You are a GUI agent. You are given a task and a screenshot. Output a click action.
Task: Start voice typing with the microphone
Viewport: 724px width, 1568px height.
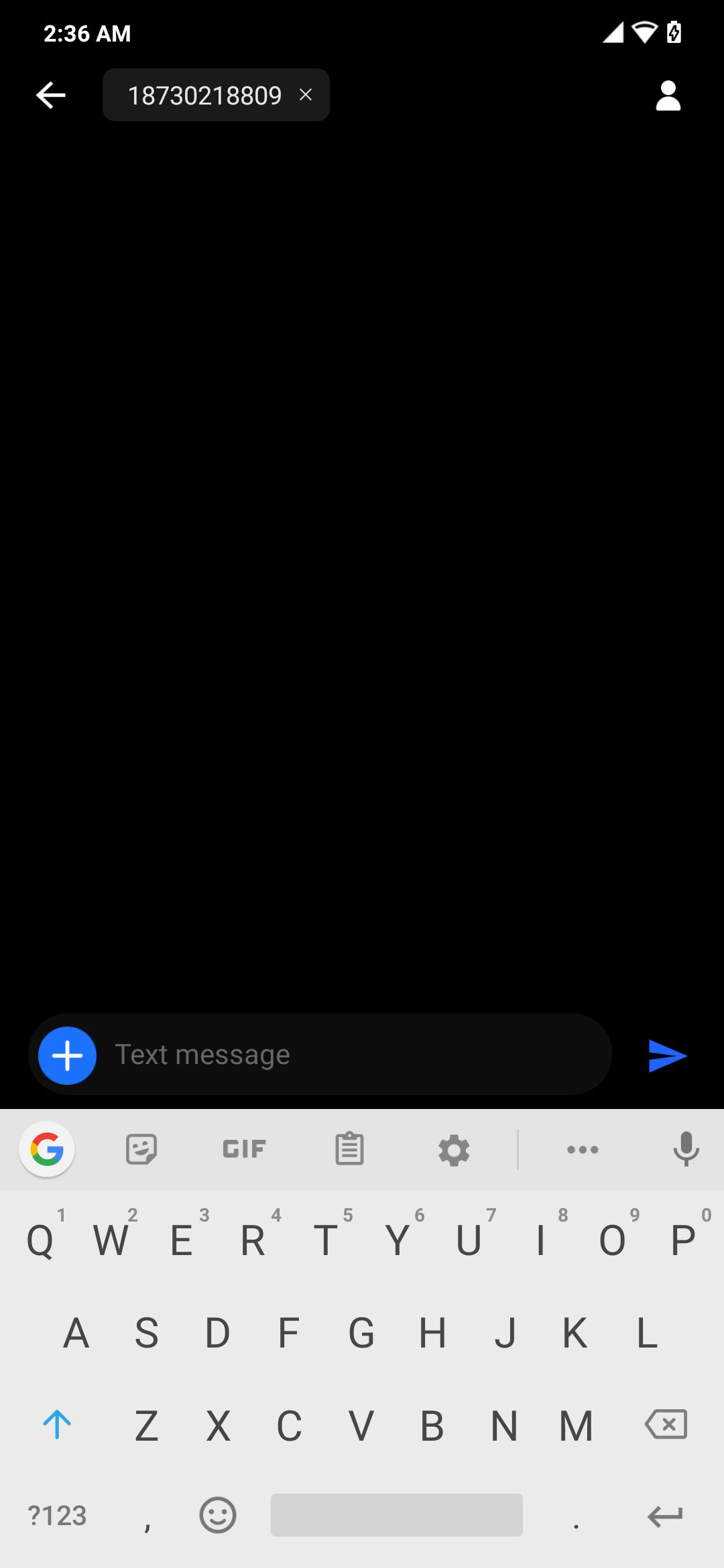(686, 1150)
